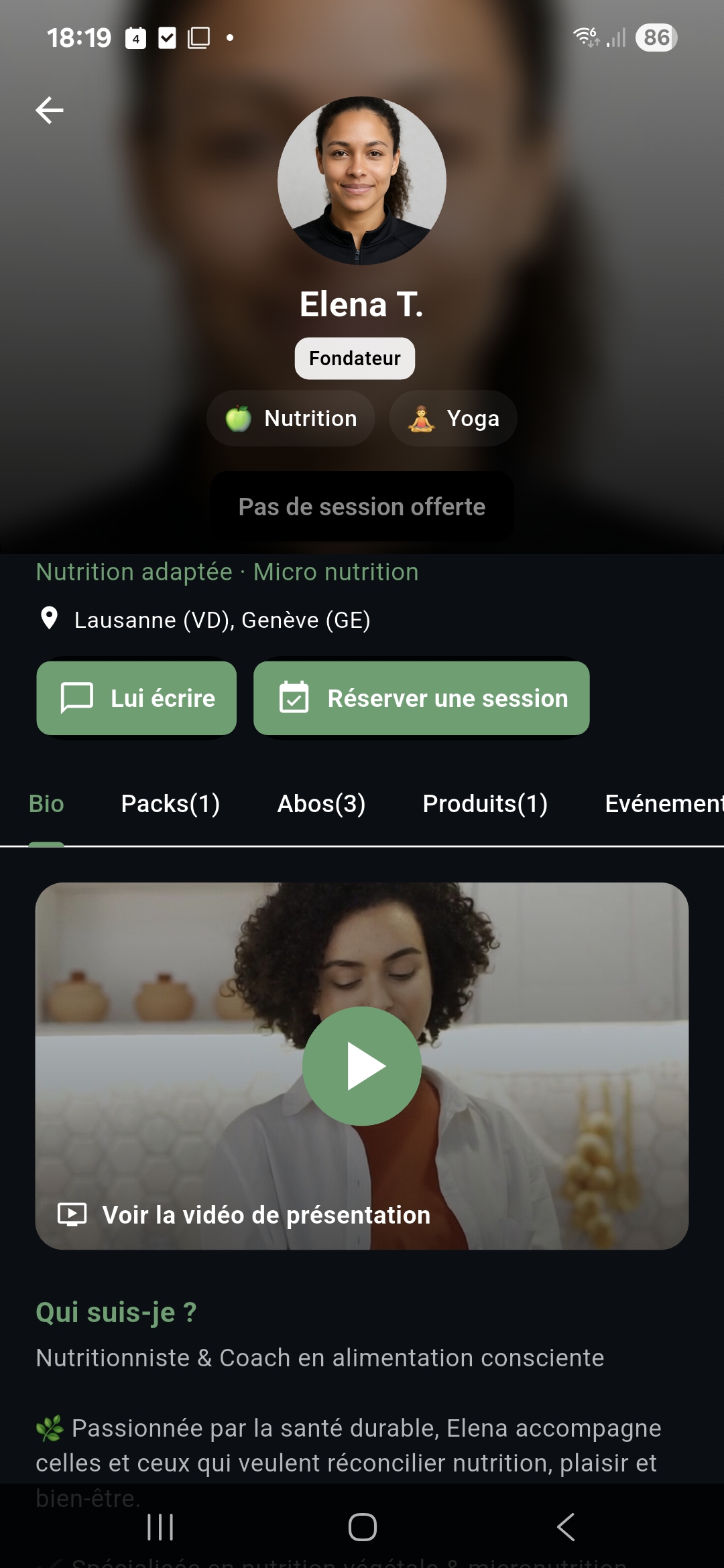Tap the Nutrition chip

click(290, 418)
